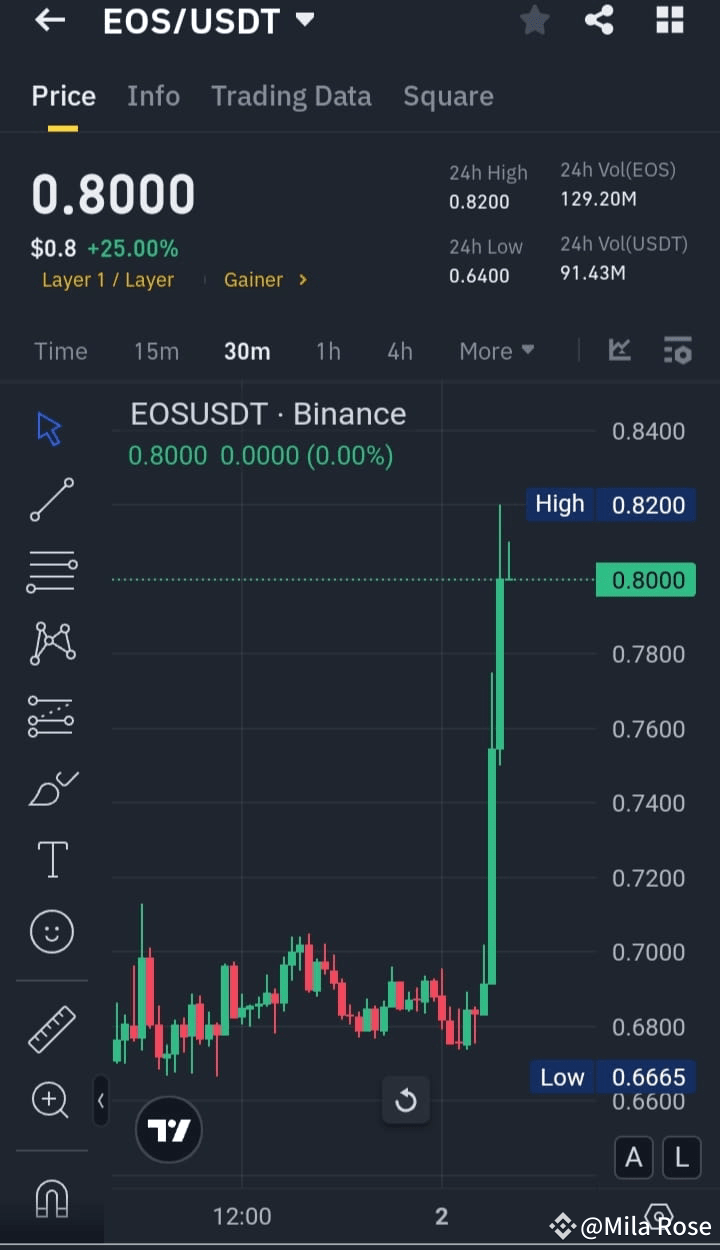Open the Square tab
This screenshot has height=1250, width=720.
[x=448, y=96]
